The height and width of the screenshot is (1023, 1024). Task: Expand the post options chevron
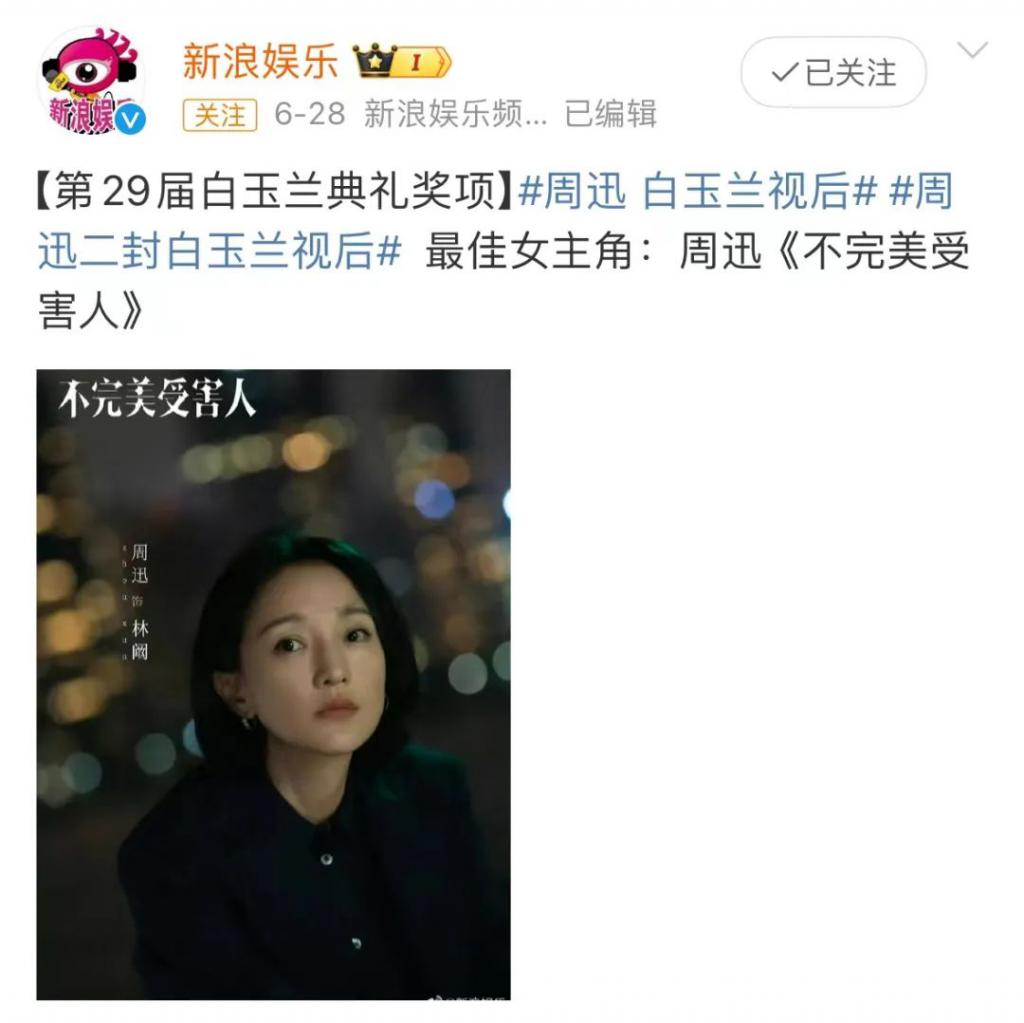click(x=972, y=50)
